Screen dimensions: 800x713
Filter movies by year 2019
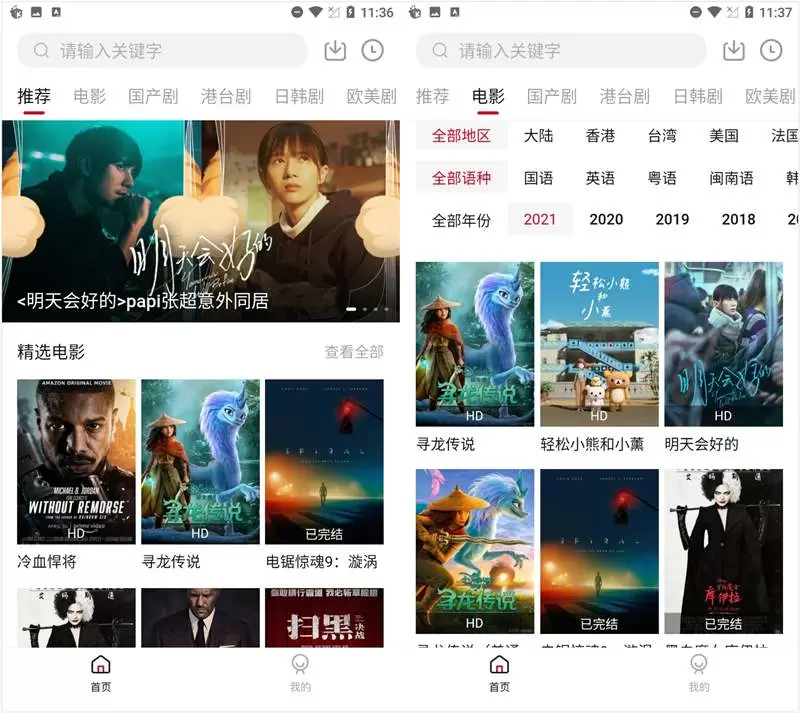[672, 220]
